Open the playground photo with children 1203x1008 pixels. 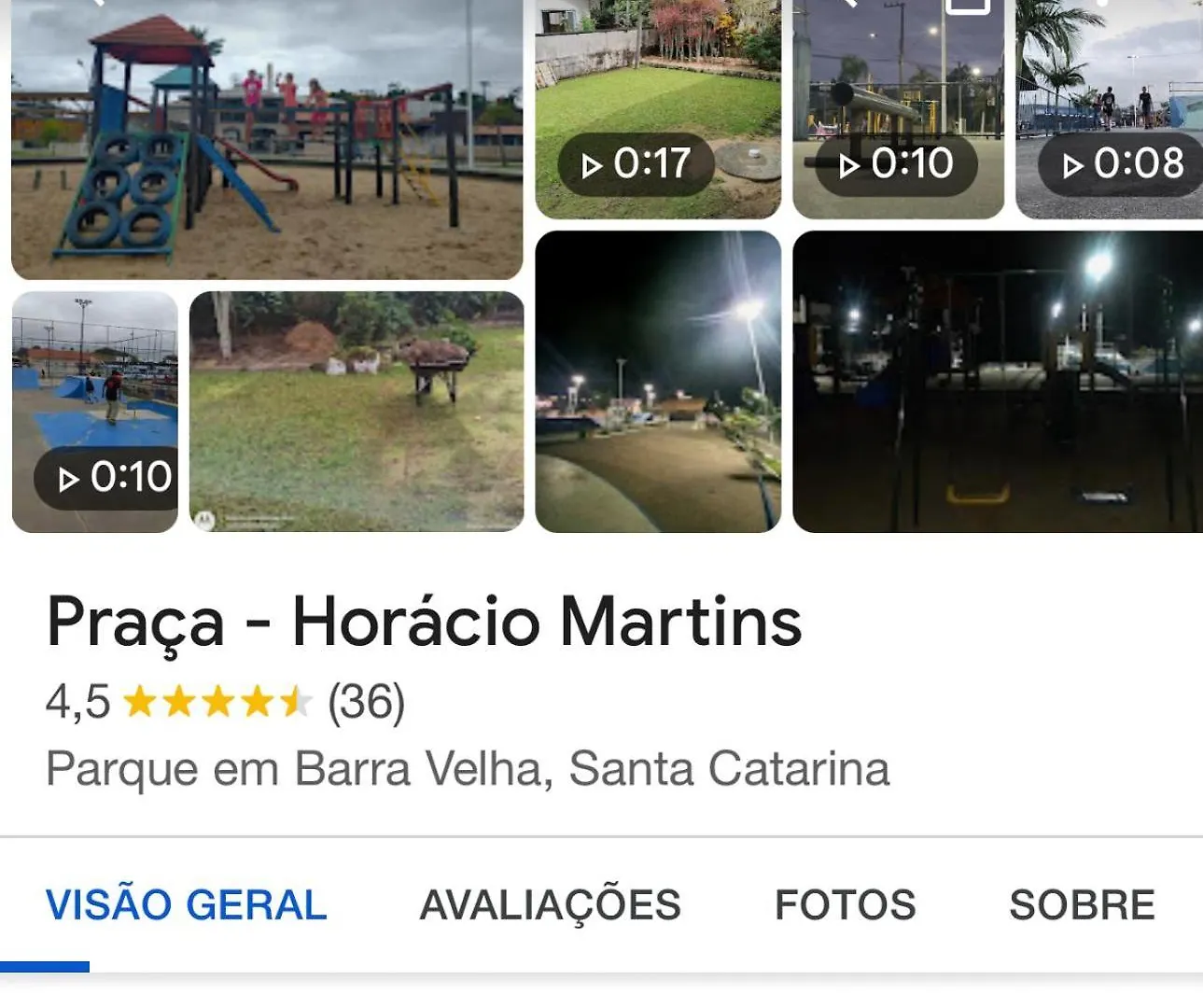pyautogui.click(x=267, y=140)
